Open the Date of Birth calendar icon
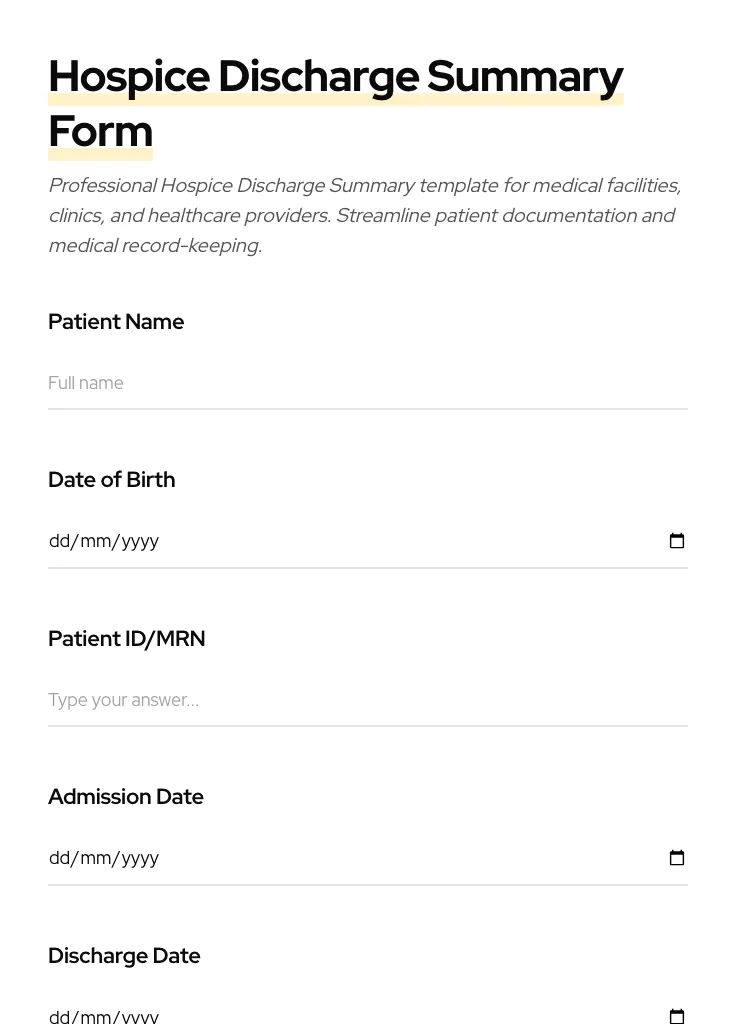Screen dimensions: 736x1024 (677, 540)
